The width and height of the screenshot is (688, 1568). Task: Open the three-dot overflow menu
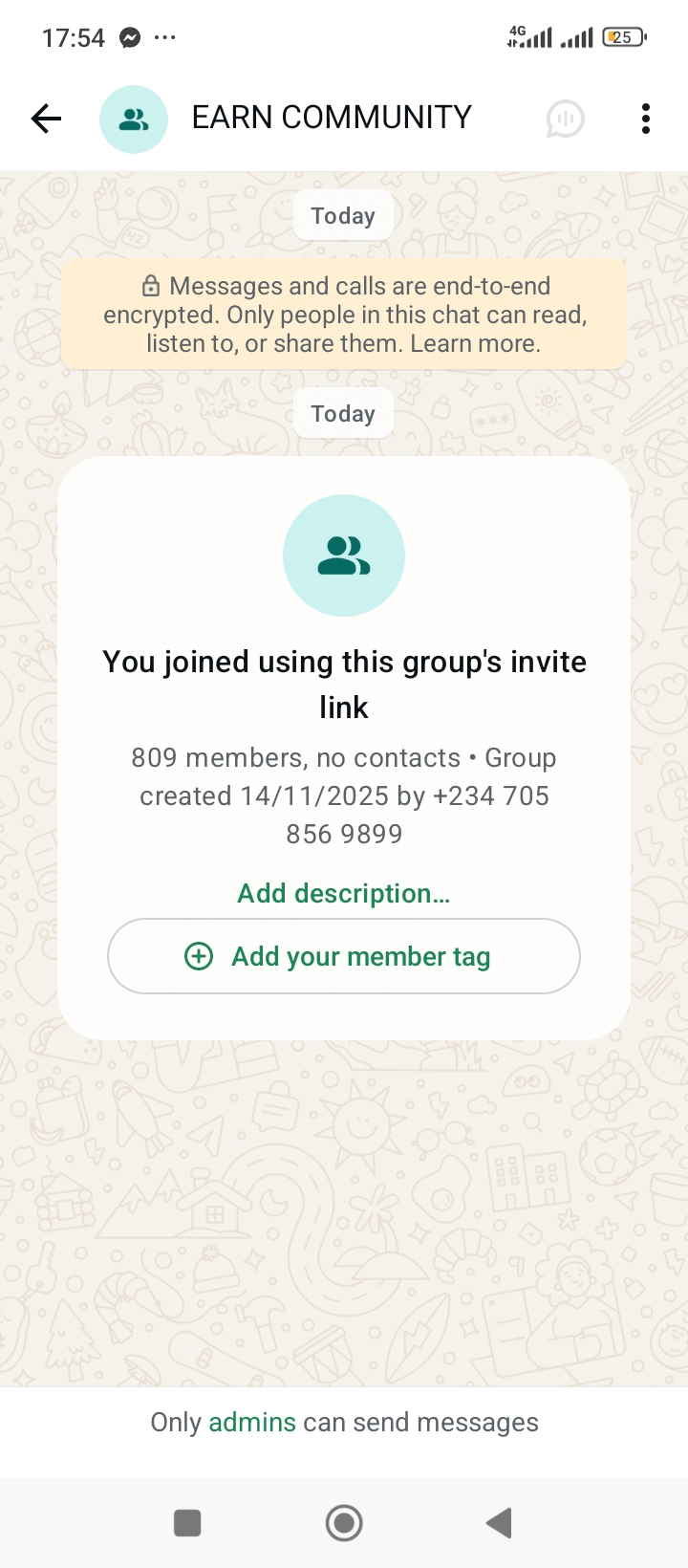646,120
